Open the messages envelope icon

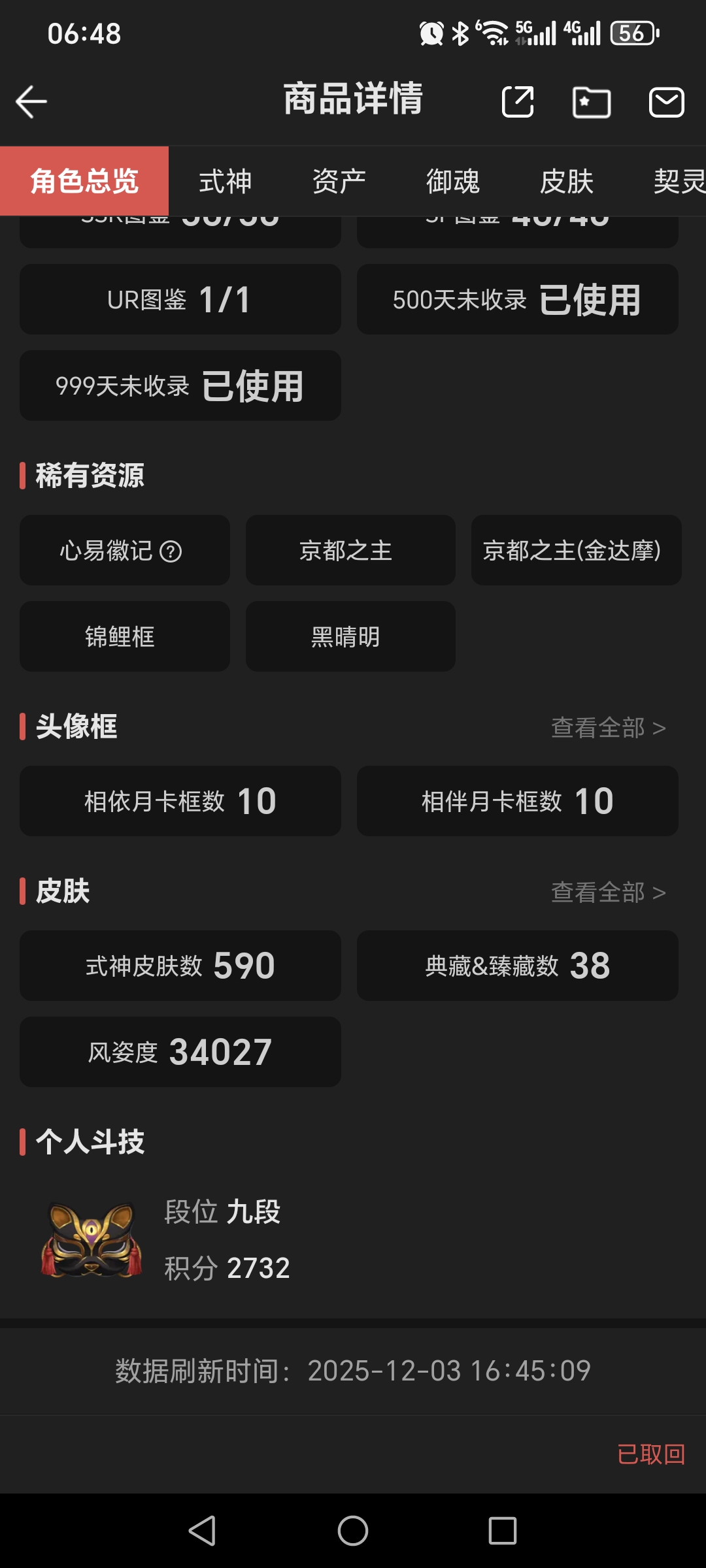[666, 102]
